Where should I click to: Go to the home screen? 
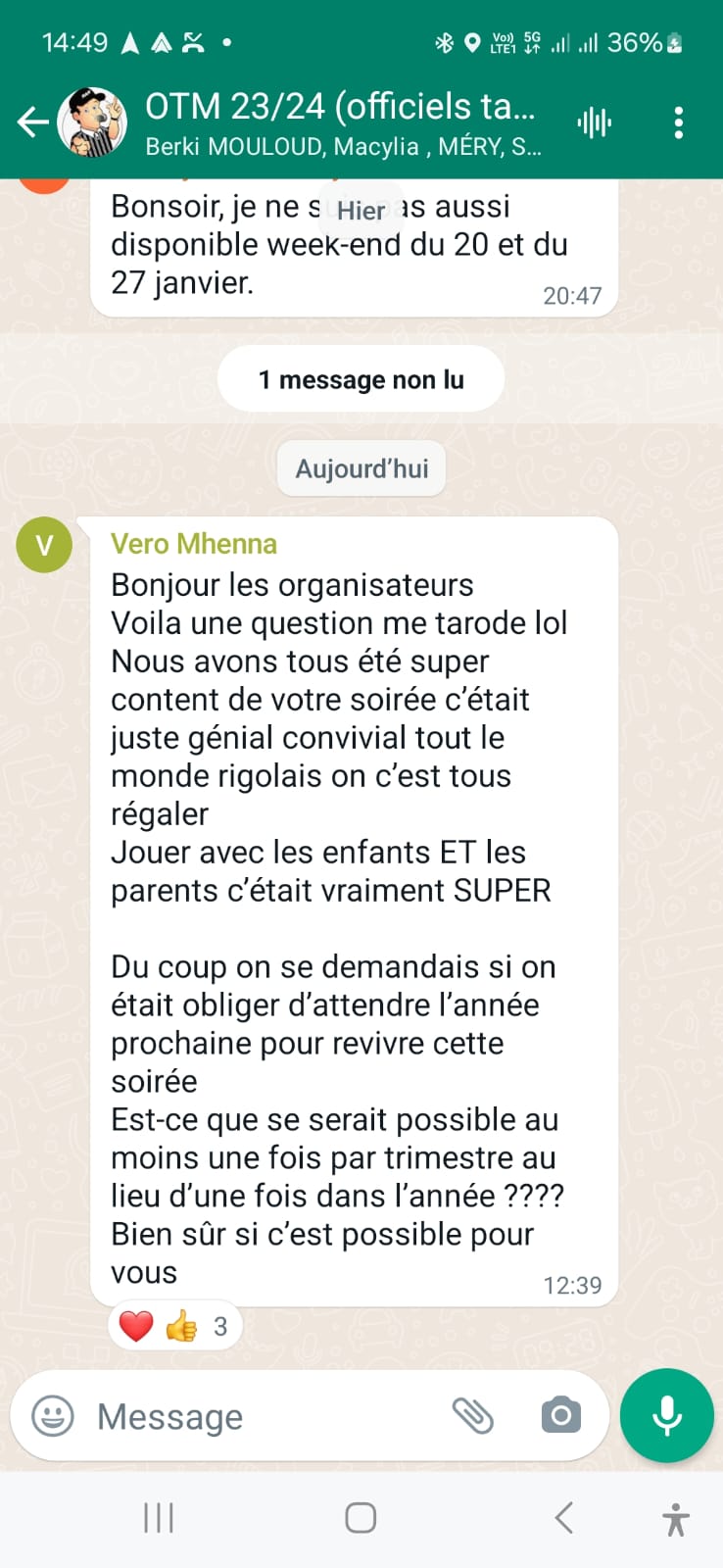[x=361, y=1518]
